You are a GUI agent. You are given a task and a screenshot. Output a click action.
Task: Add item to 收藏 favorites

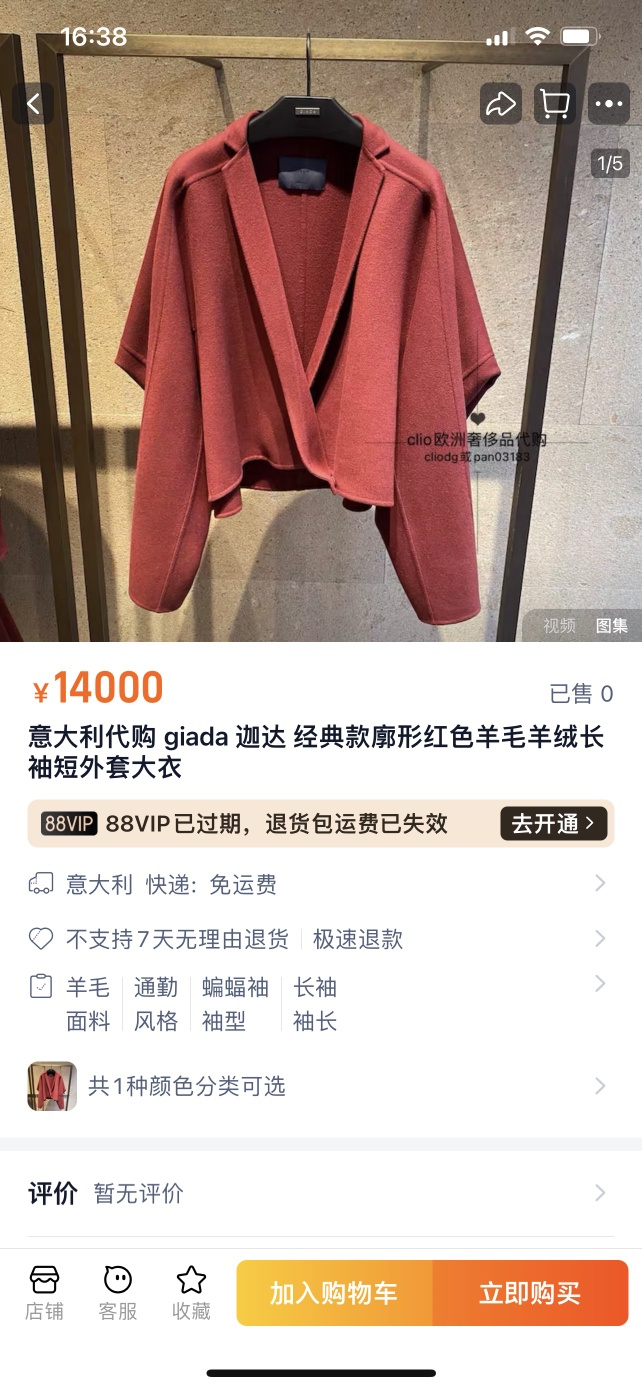pos(190,1292)
